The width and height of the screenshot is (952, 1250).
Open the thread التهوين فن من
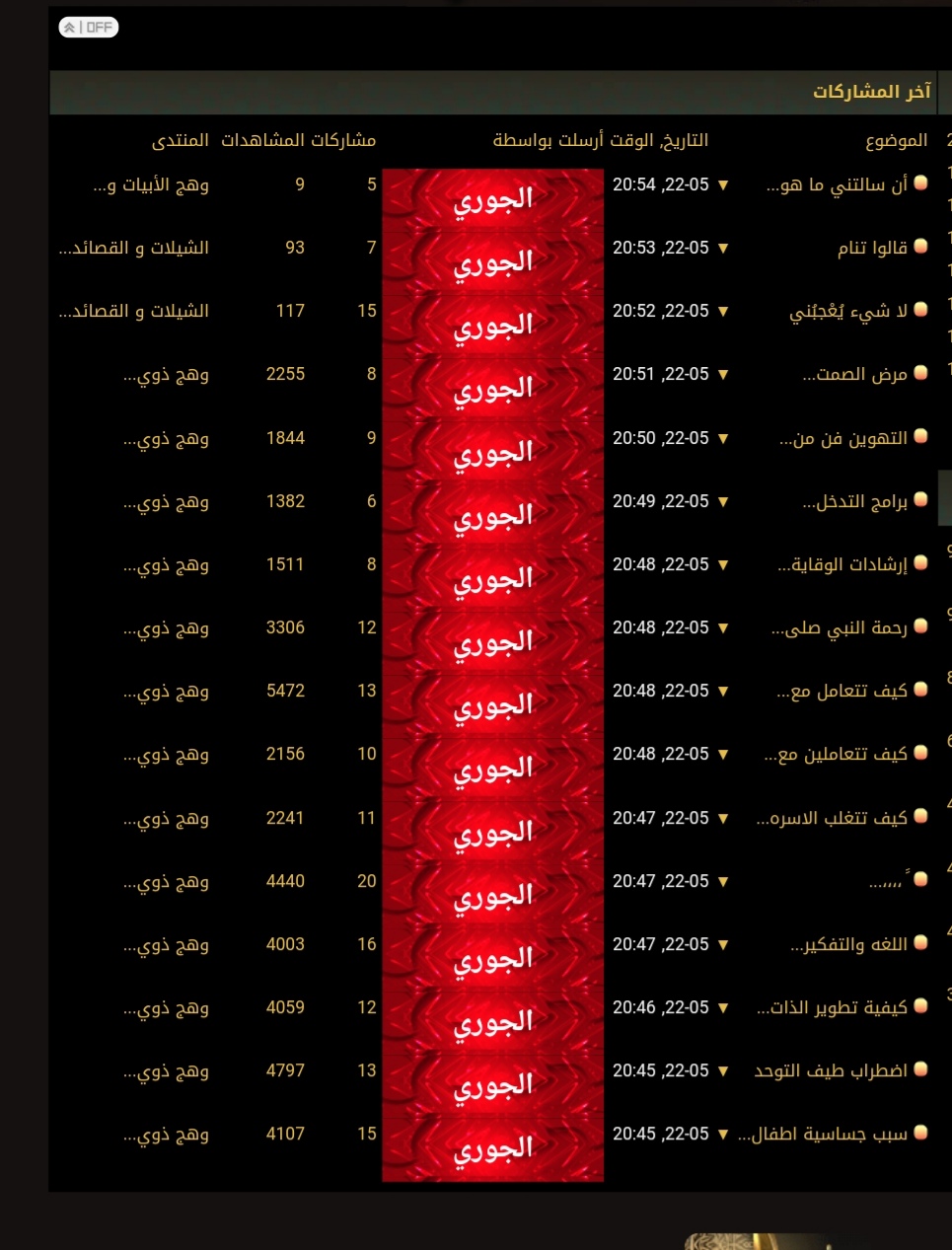click(x=842, y=438)
